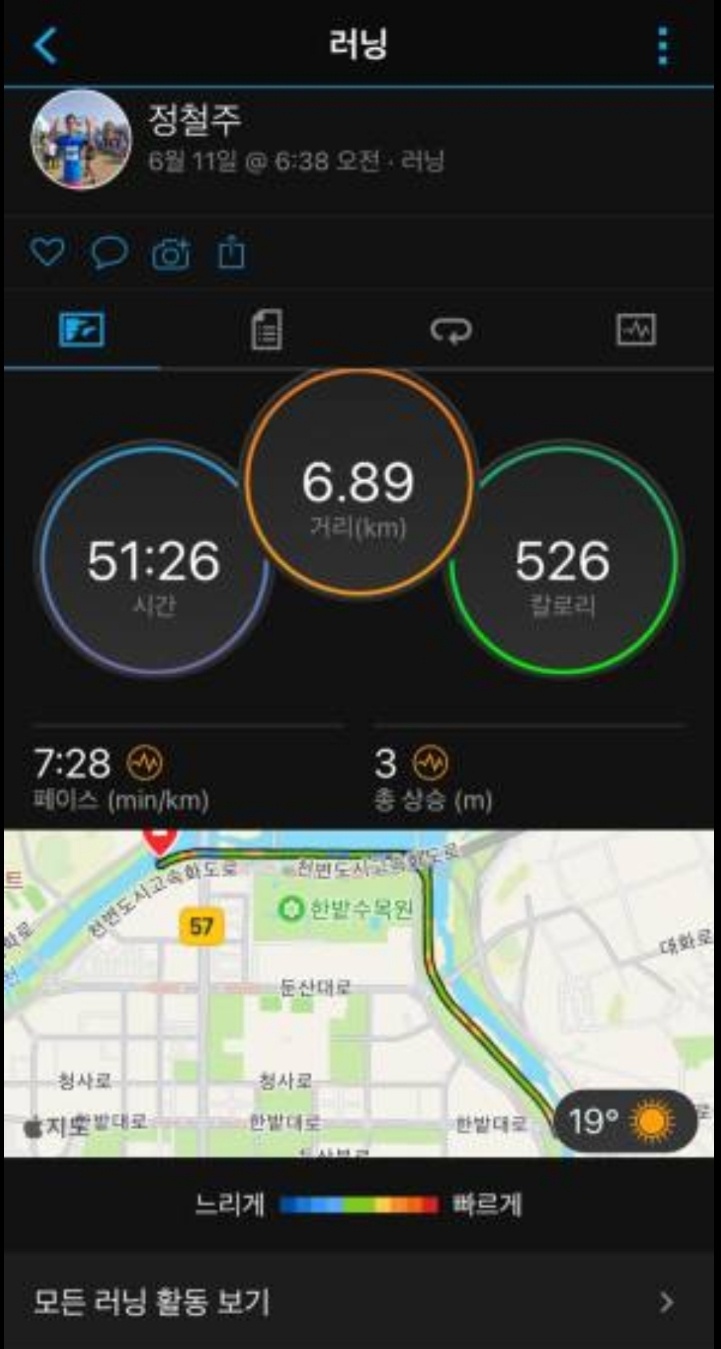
Task: Tap the 19° weather badge
Action: (623, 1122)
